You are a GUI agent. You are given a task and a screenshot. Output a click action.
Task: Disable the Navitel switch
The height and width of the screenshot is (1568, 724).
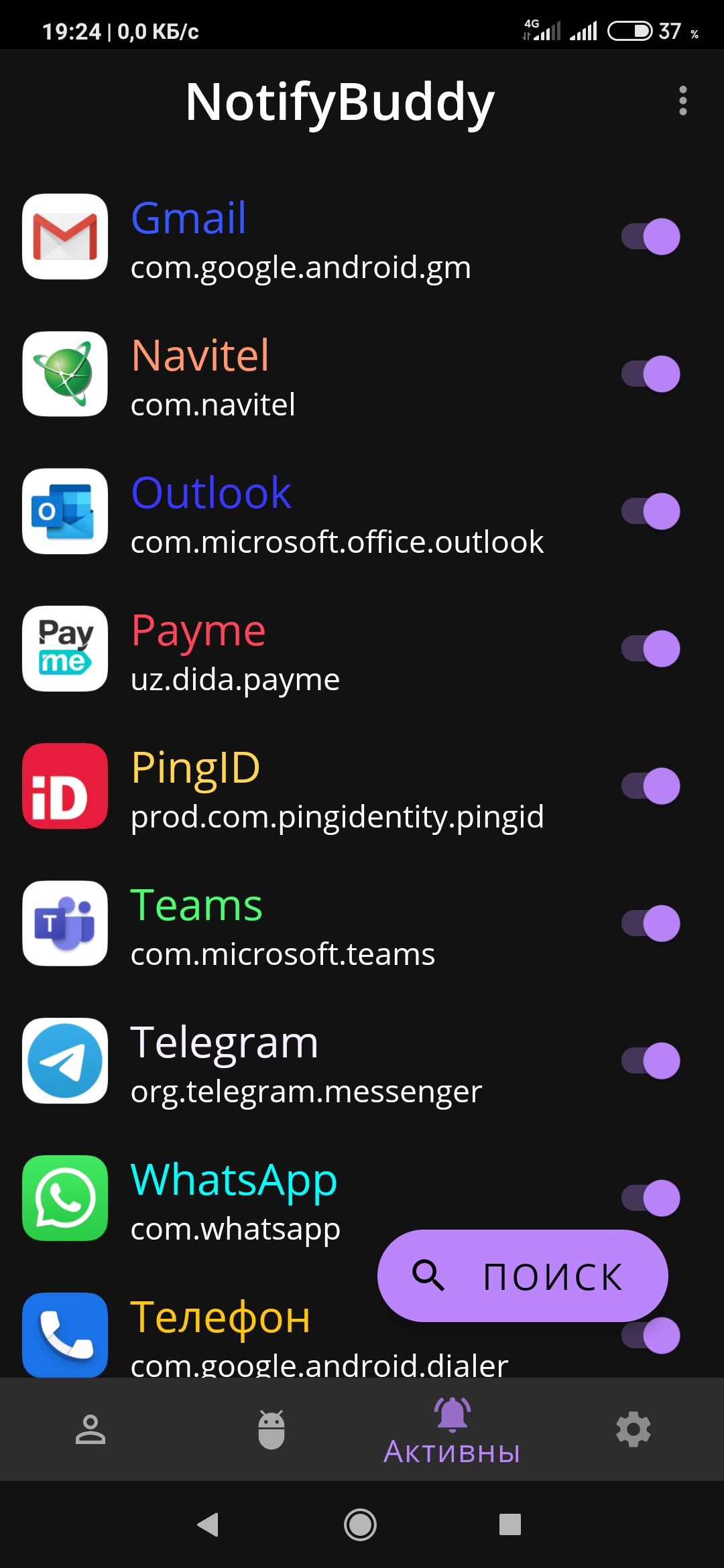pyautogui.click(x=650, y=374)
